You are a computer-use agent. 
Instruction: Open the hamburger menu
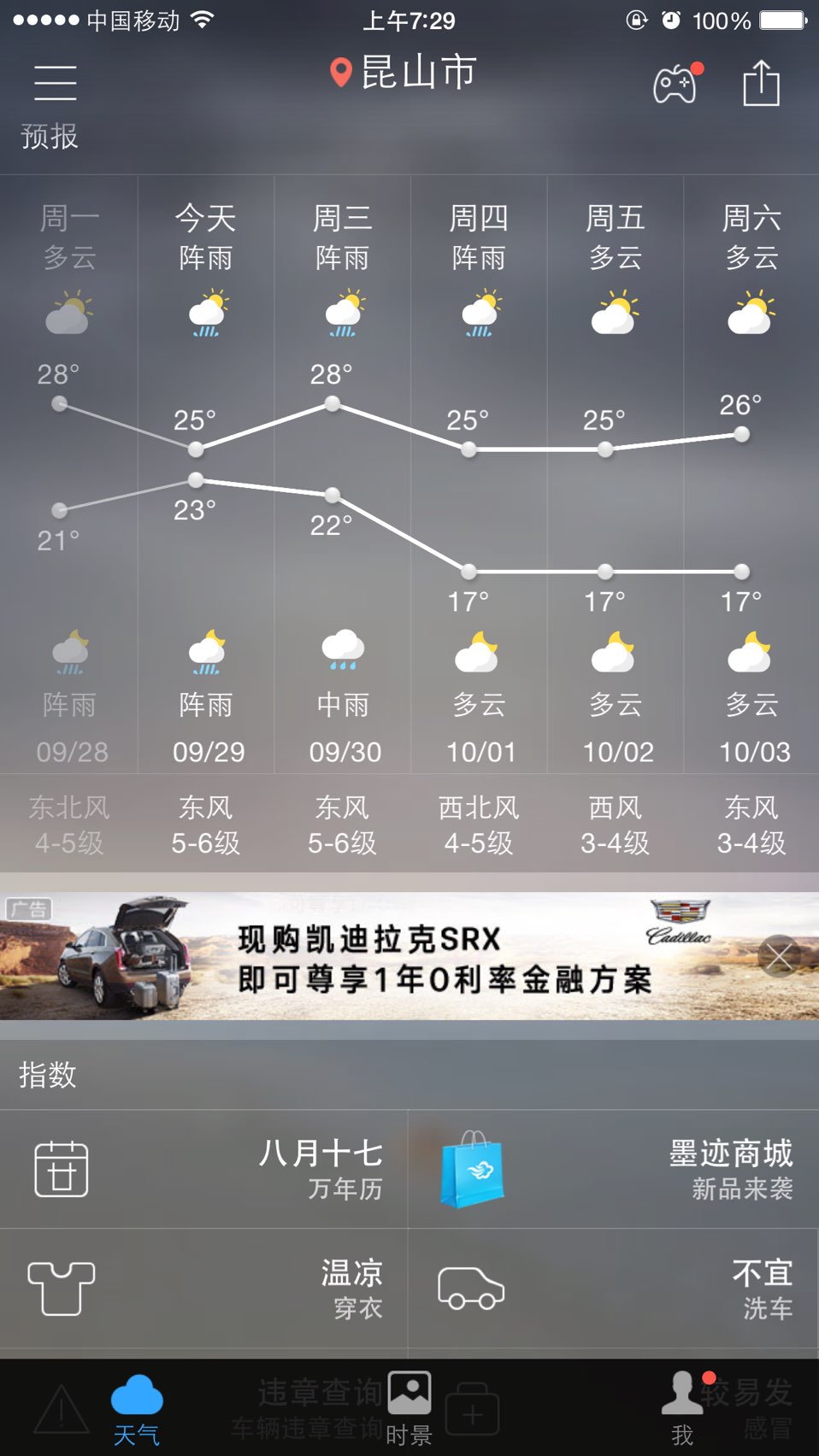(x=56, y=82)
